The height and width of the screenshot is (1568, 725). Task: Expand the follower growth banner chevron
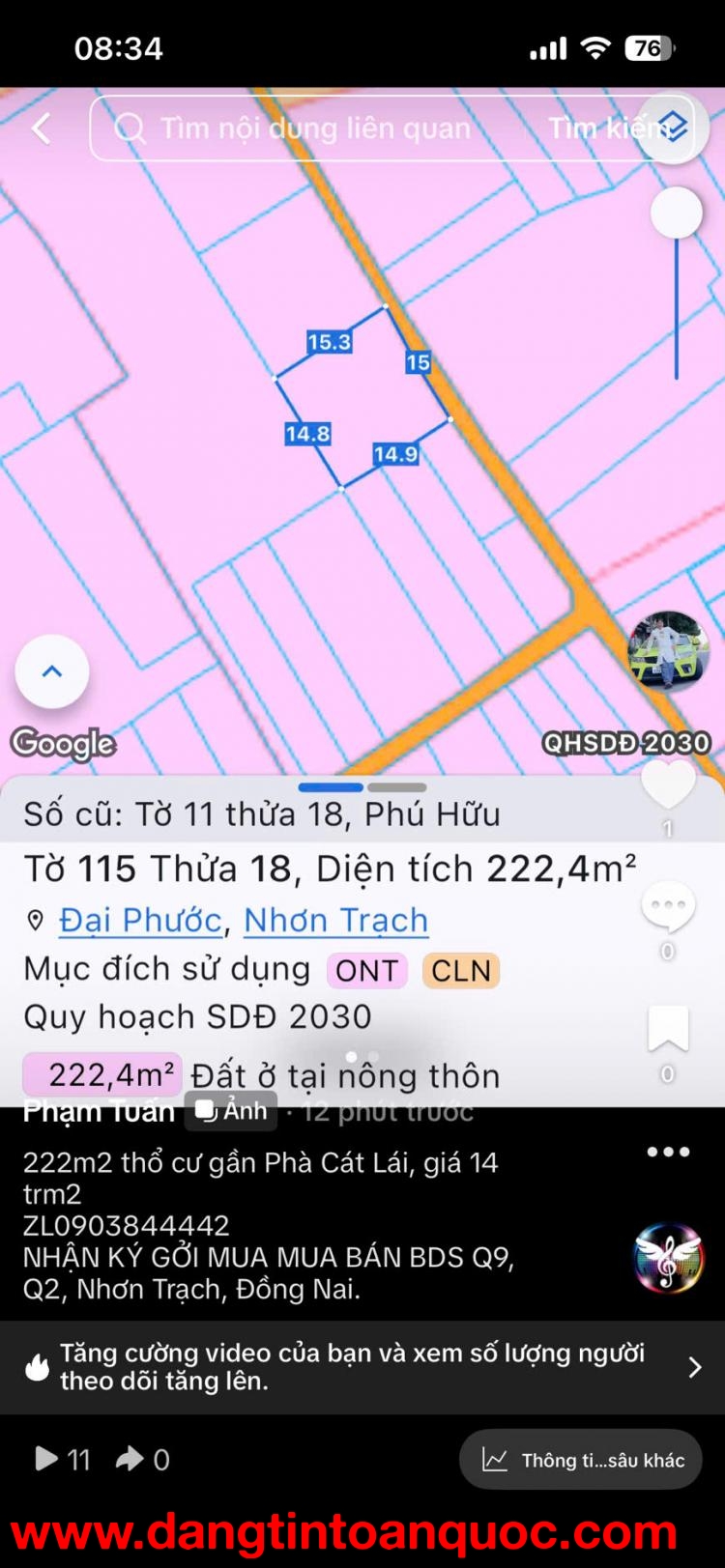coord(694,1367)
